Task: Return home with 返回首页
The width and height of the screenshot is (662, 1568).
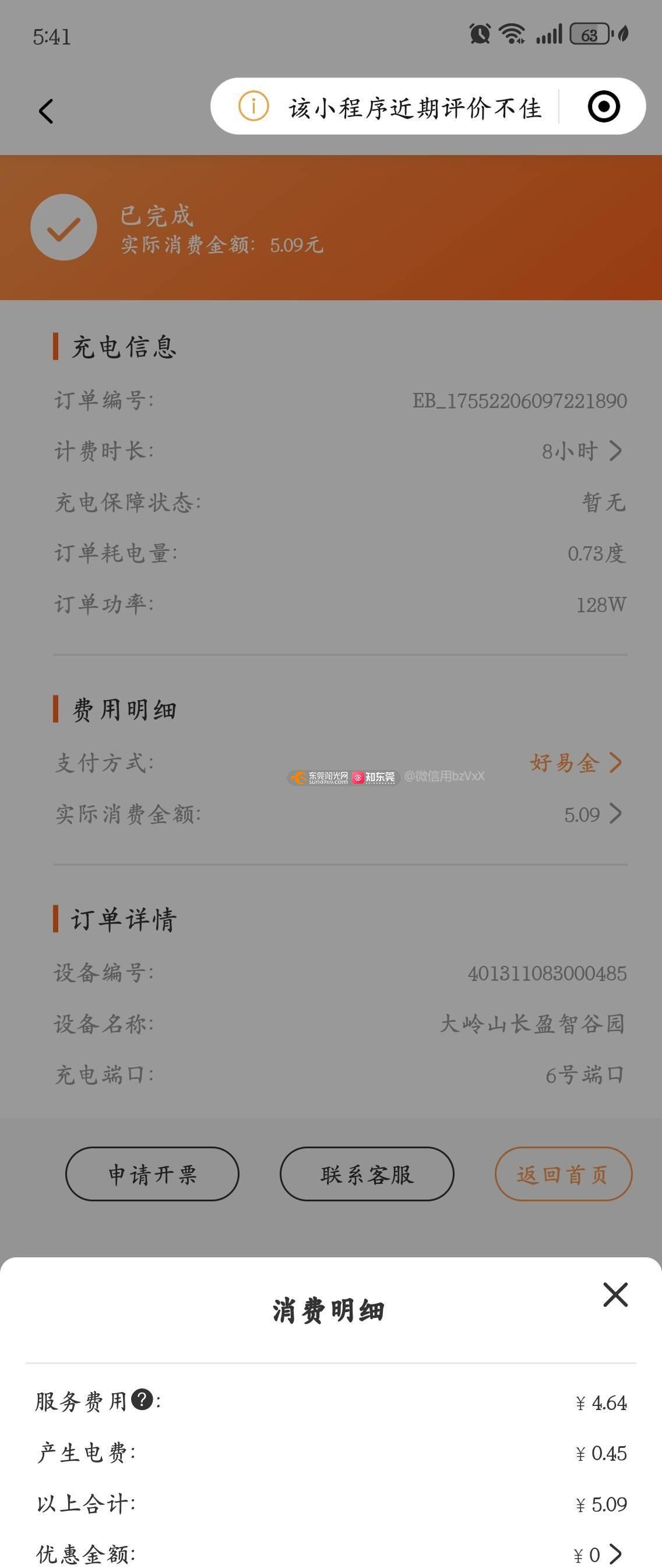Action: [564, 1173]
